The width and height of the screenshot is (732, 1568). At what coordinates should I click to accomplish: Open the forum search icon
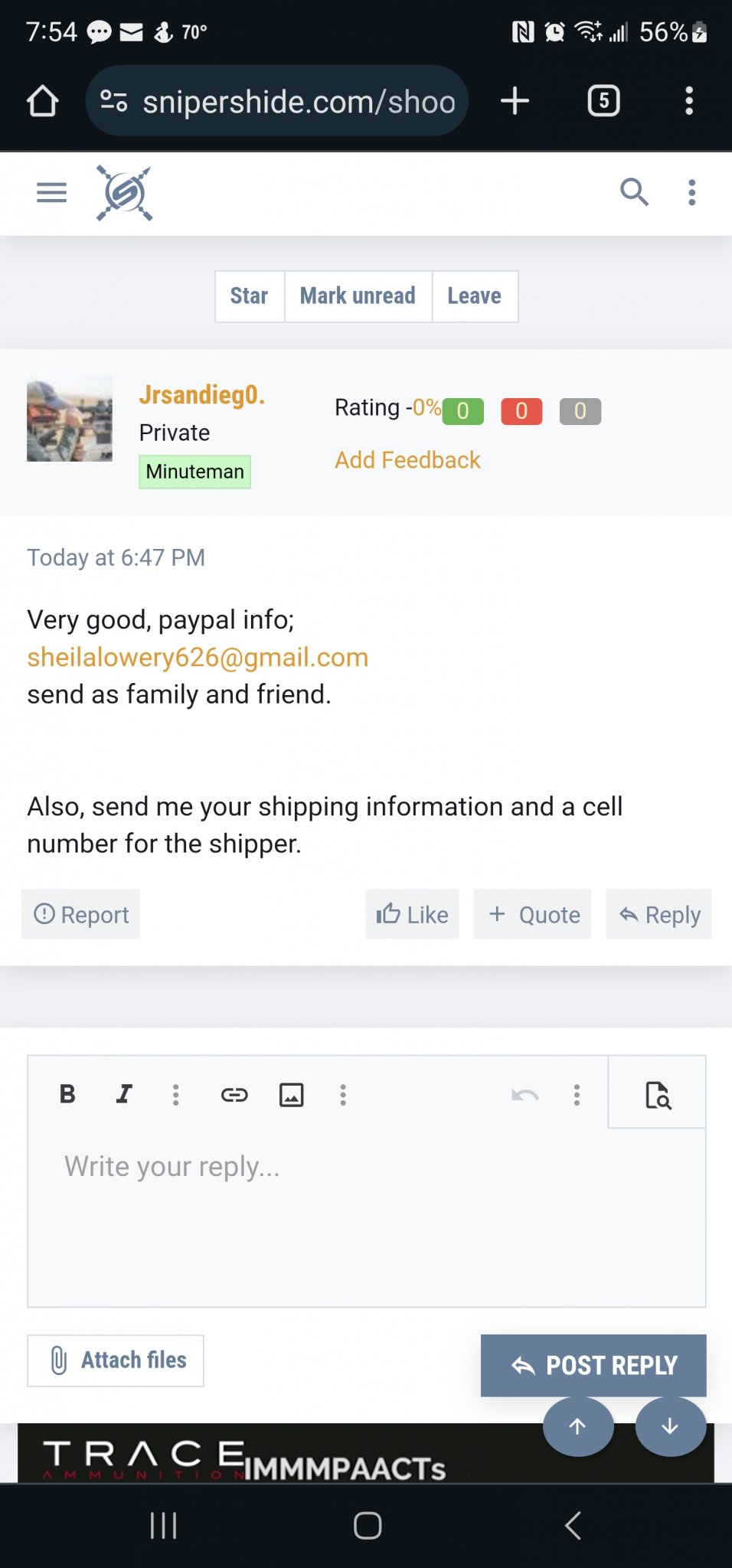pos(634,192)
